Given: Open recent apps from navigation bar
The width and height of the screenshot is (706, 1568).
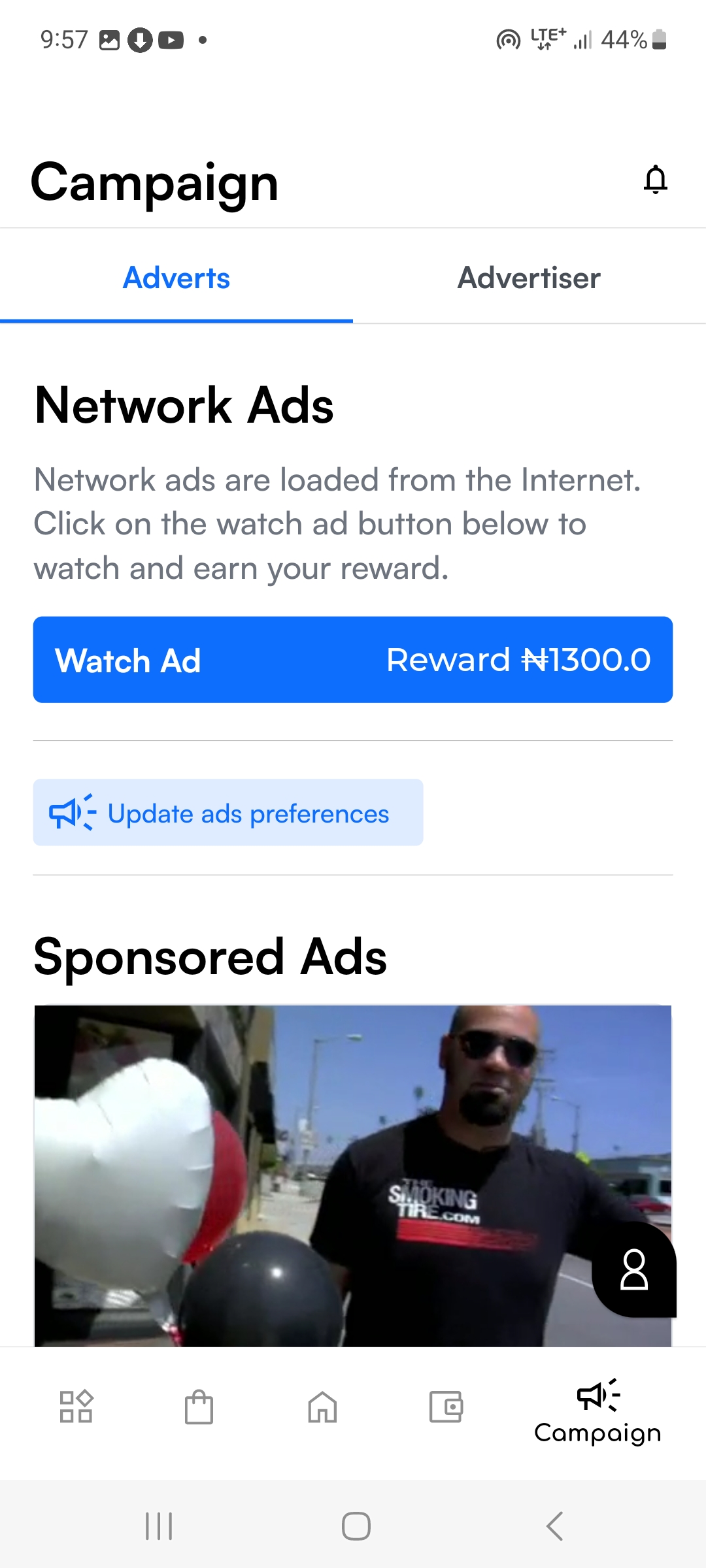Looking at the screenshot, I should tap(159, 1526).
